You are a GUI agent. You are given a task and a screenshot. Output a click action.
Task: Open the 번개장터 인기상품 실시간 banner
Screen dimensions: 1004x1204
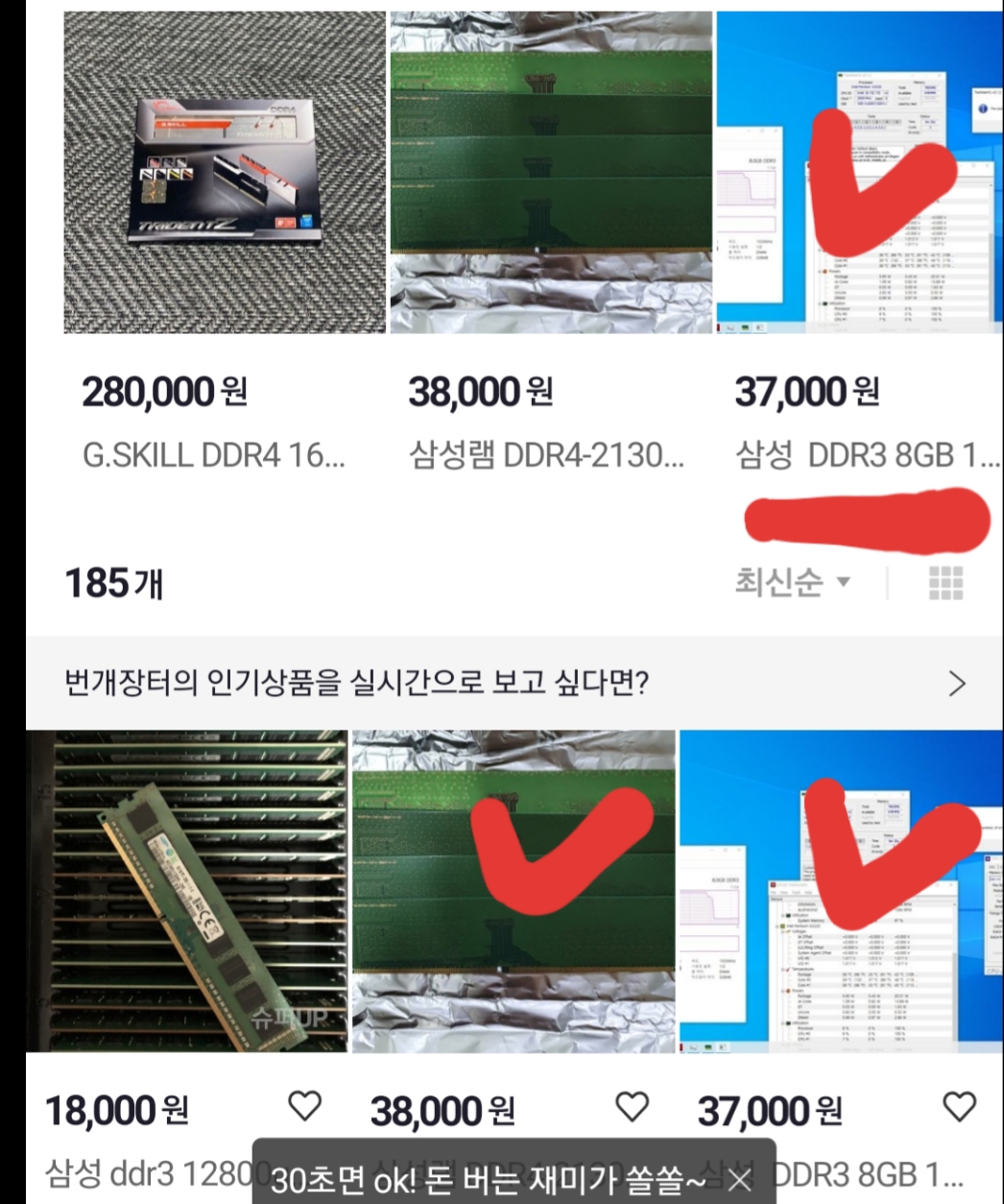[x=514, y=683]
